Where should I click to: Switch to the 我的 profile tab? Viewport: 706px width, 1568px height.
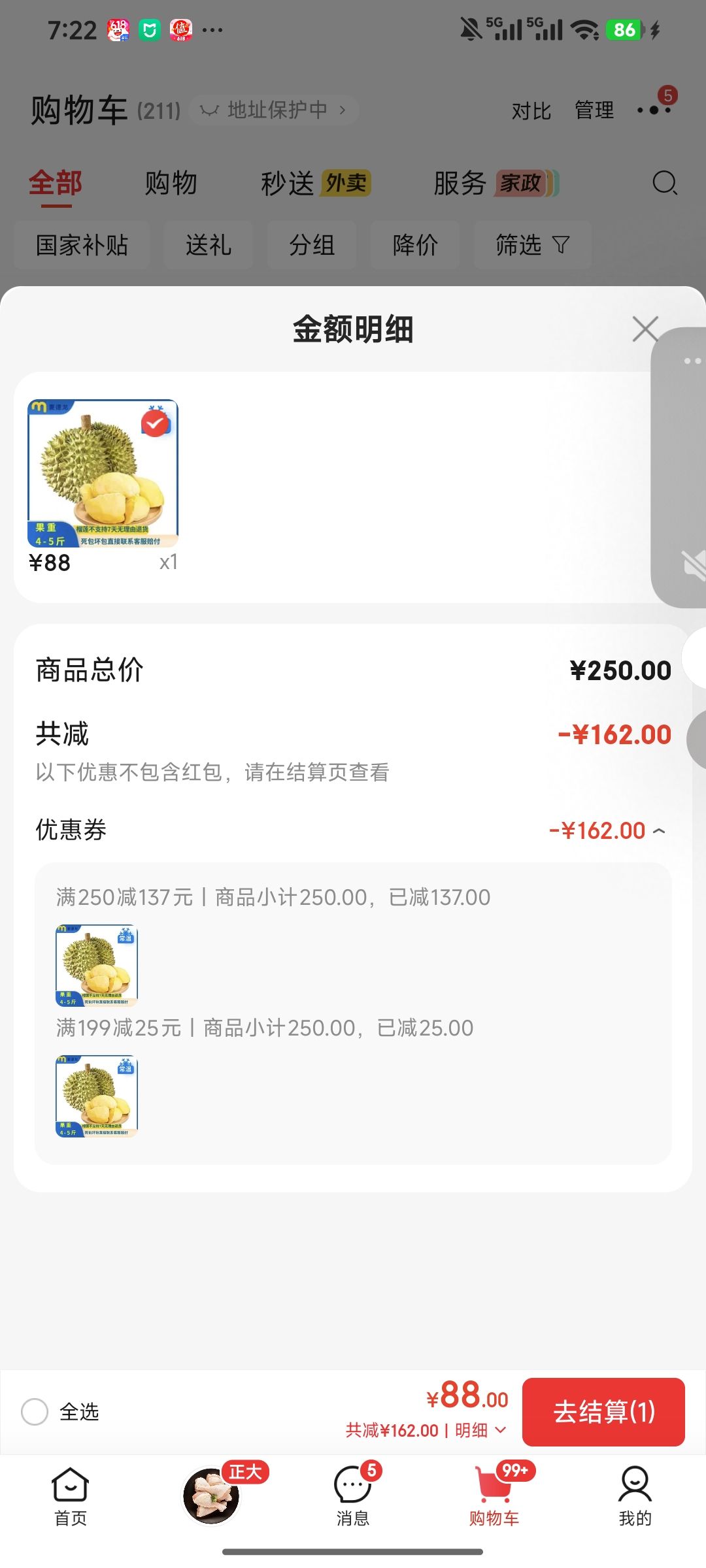click(635, 1497)
